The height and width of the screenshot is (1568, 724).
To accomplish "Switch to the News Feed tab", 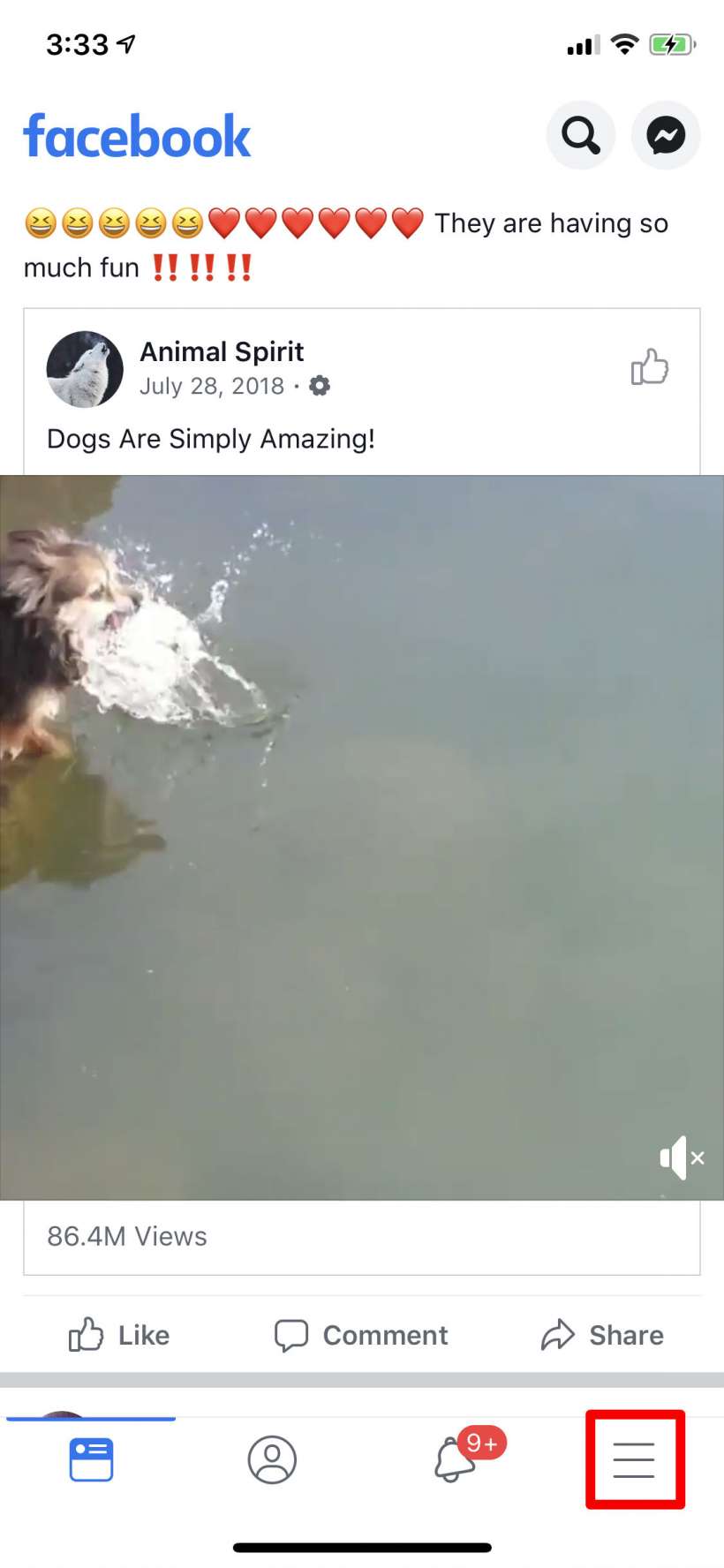I will pos(91,1459).
